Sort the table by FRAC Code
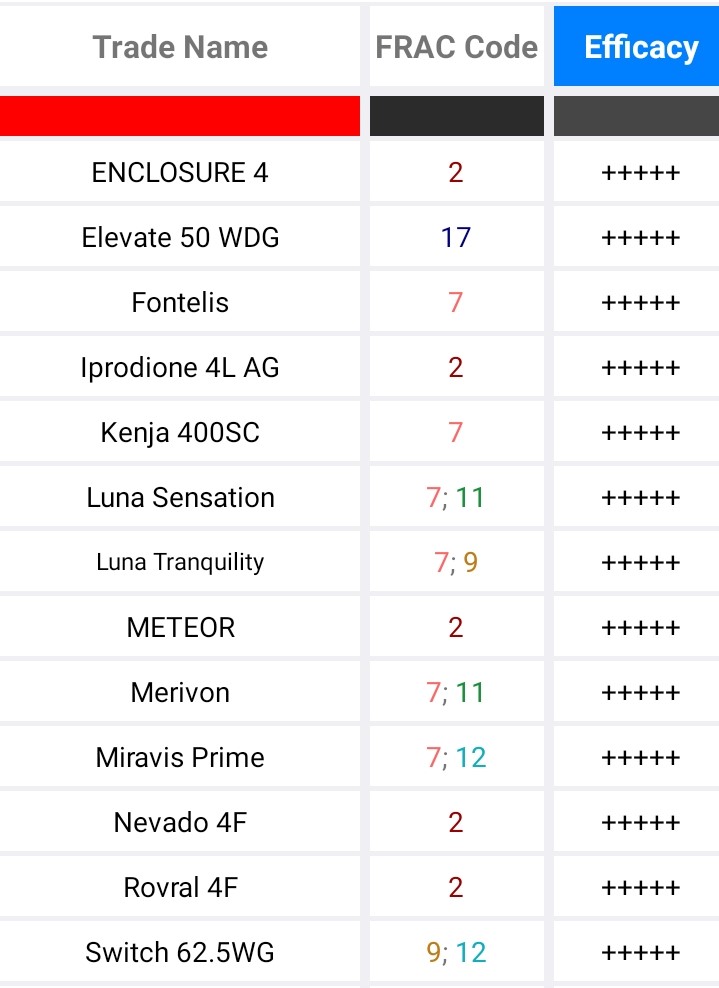Screen dimensions: 719x988 [456, 47]
